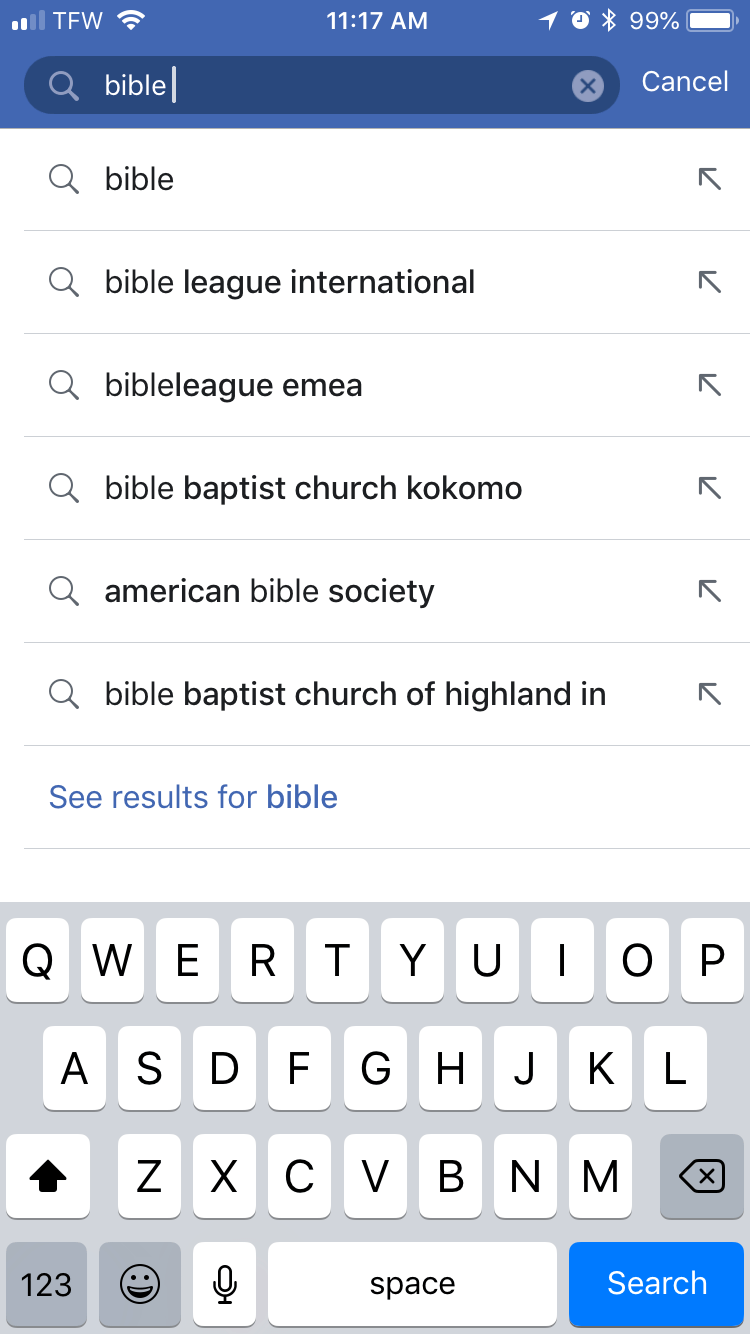Fill the search with "bibleleague emea" using its arrow

coord(709,385)
